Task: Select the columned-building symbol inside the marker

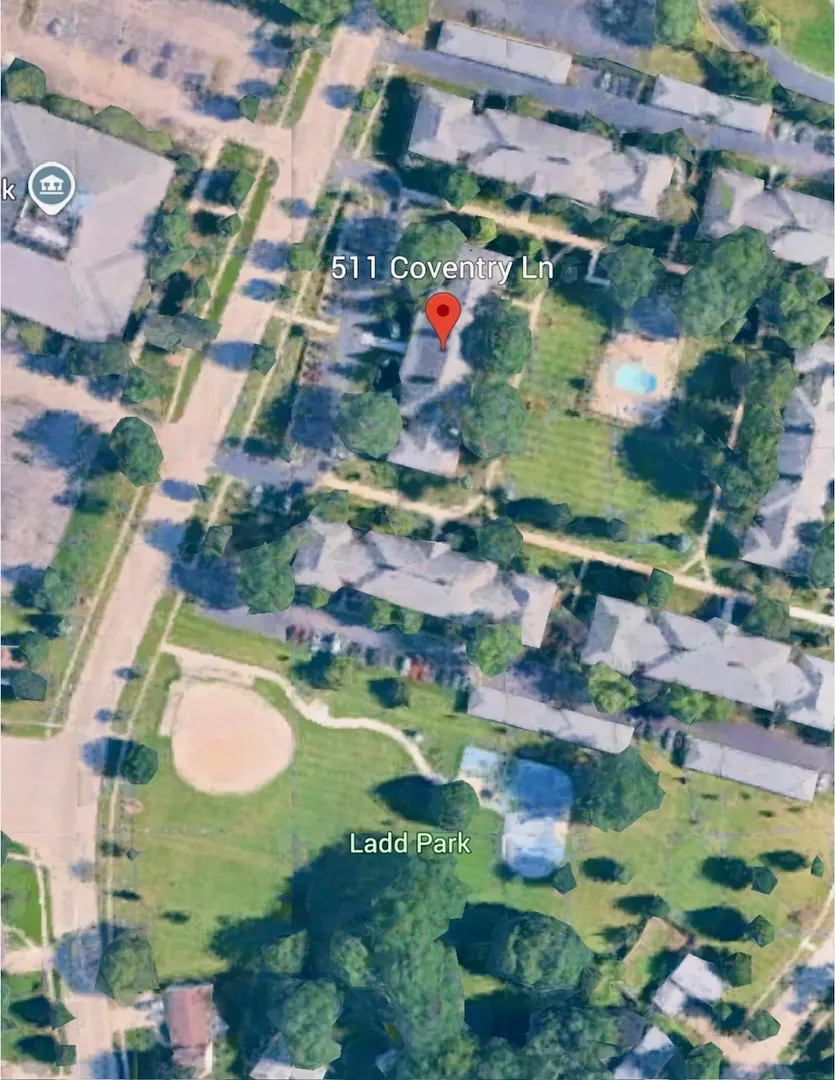Action: (54, 183)
